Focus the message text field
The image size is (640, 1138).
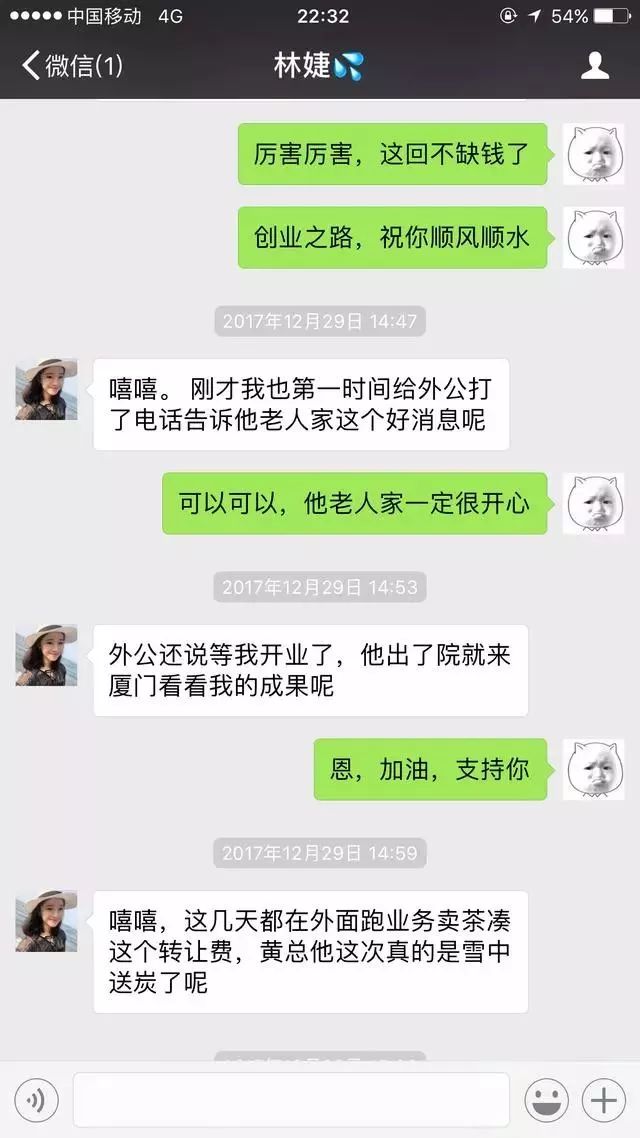(x=291, y=1101)
